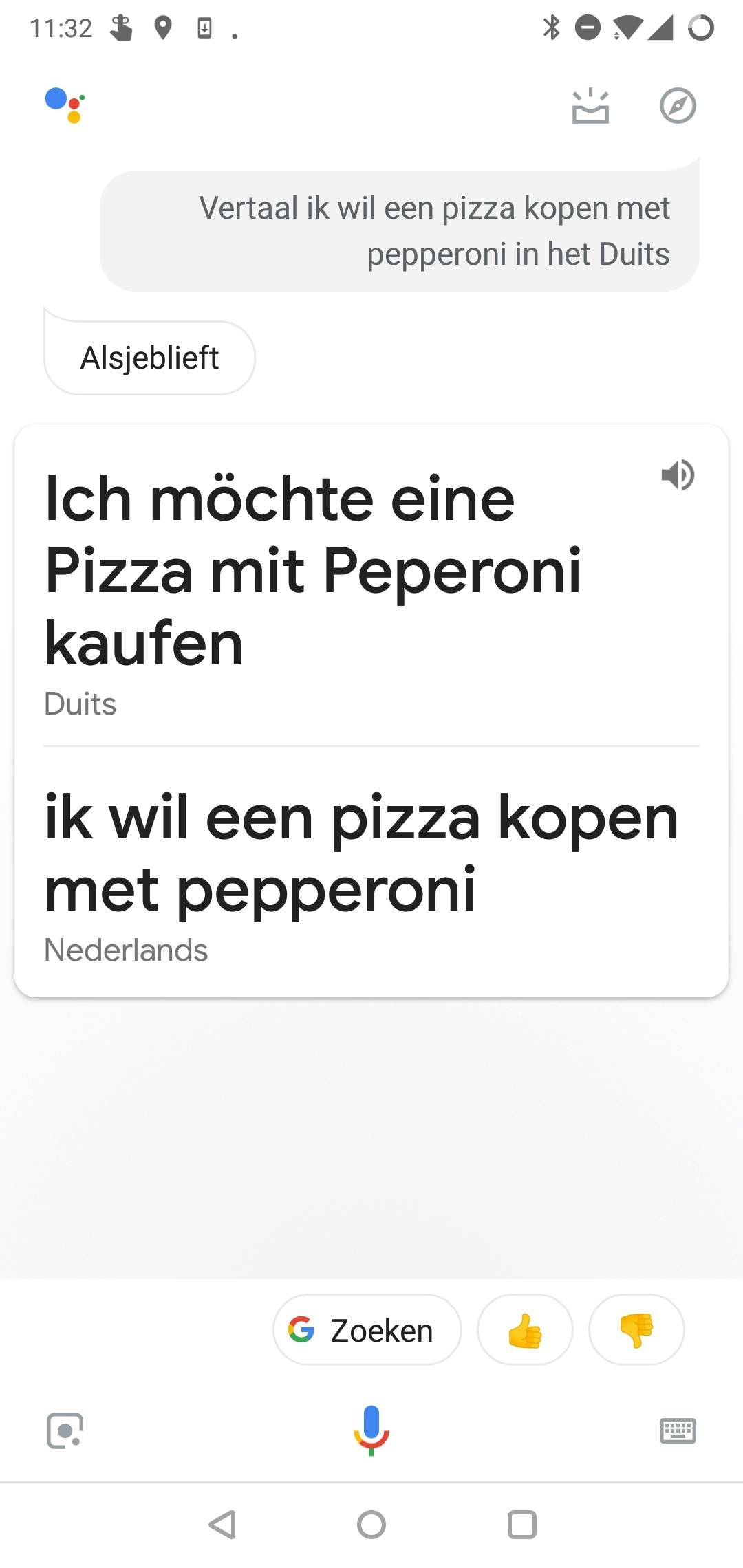The width and height of the screenshot is (743, 1568).
Task: Open the Explore compass icon
Action: [678, 106]
